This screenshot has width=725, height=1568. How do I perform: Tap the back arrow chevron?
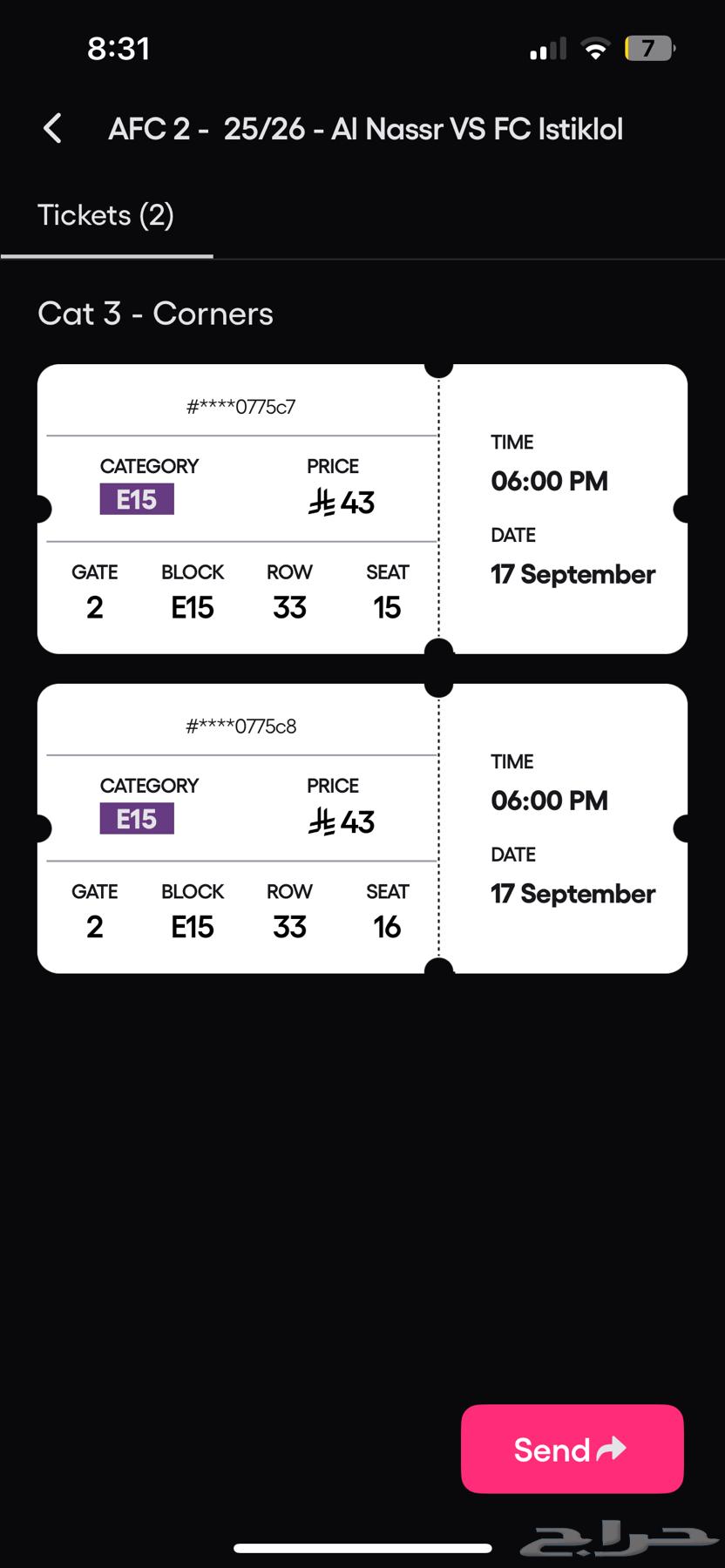click(x=52, y=127)
